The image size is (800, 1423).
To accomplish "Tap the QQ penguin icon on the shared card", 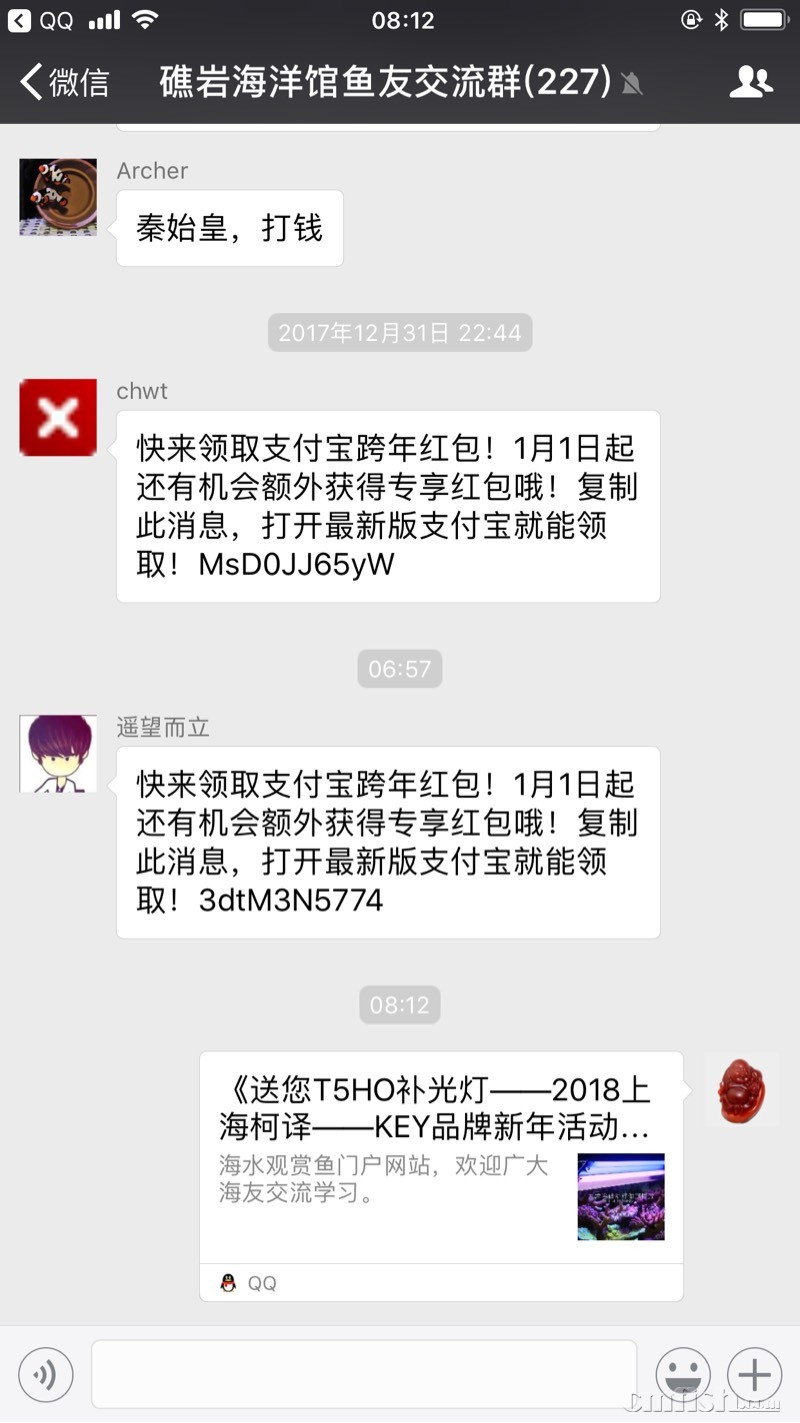I will tap(229, 1282).
